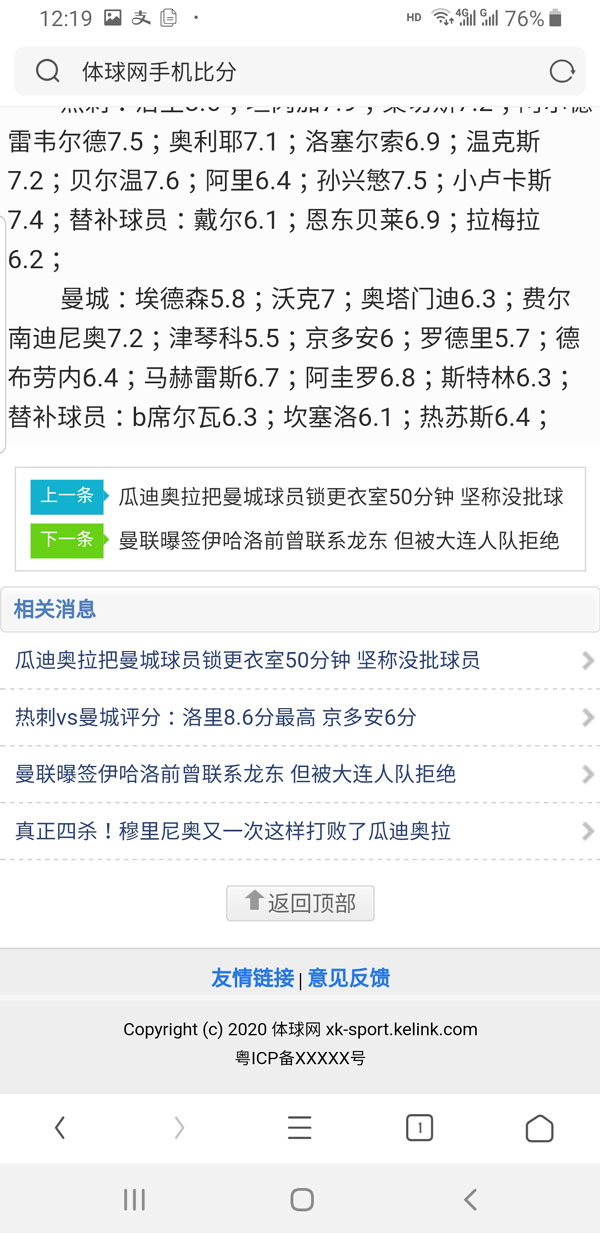Open the 友情链接 link
The width and height of the screenshot is (600, 1233).
(x=252, y=978)
